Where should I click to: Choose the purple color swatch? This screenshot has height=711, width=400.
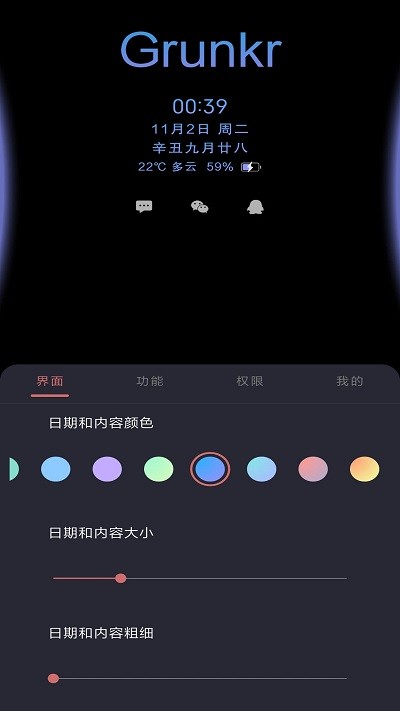coord(107,469)
